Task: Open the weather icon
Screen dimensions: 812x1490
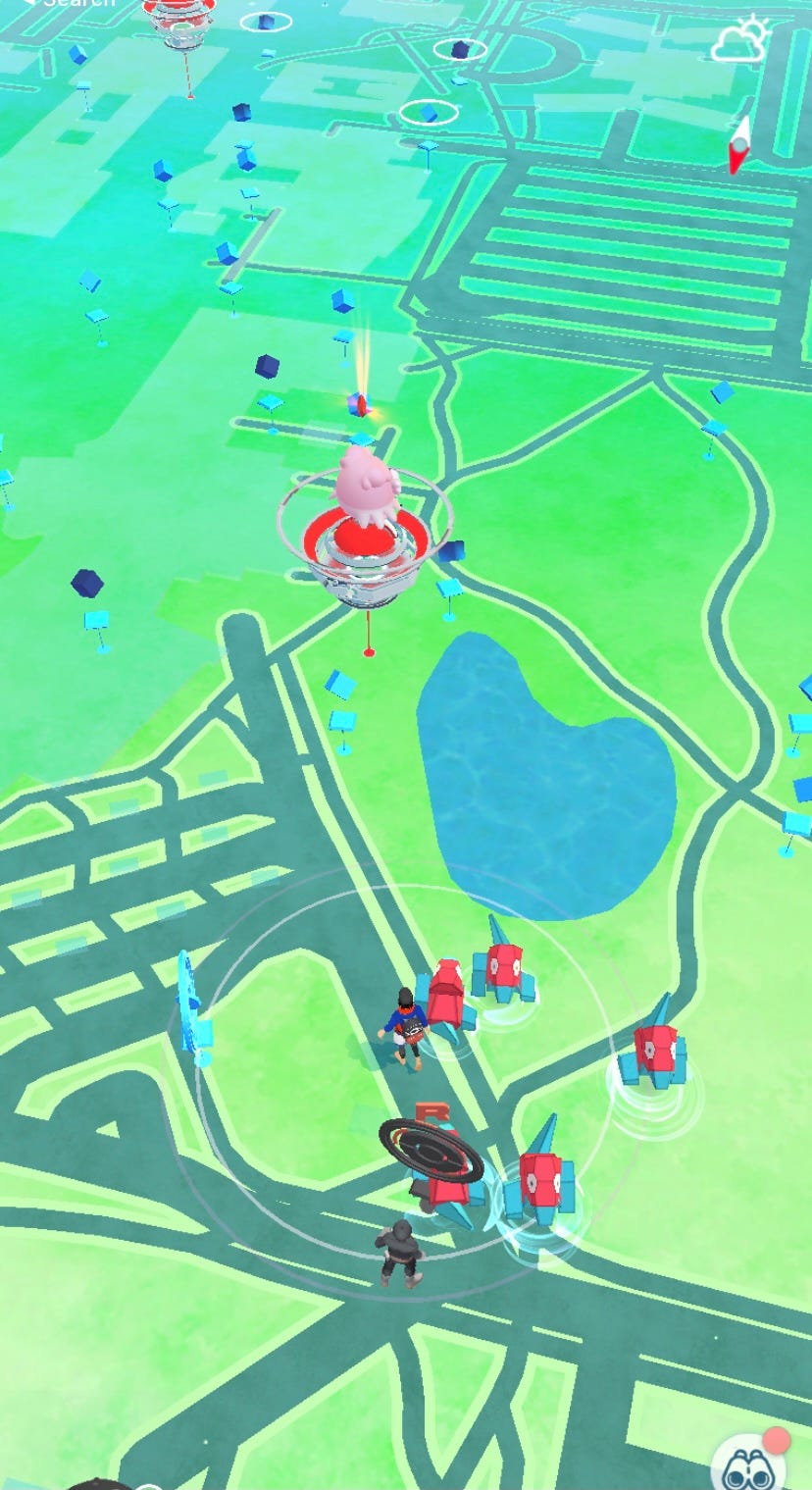Action: pyautogui.click(x=740, y=39)
